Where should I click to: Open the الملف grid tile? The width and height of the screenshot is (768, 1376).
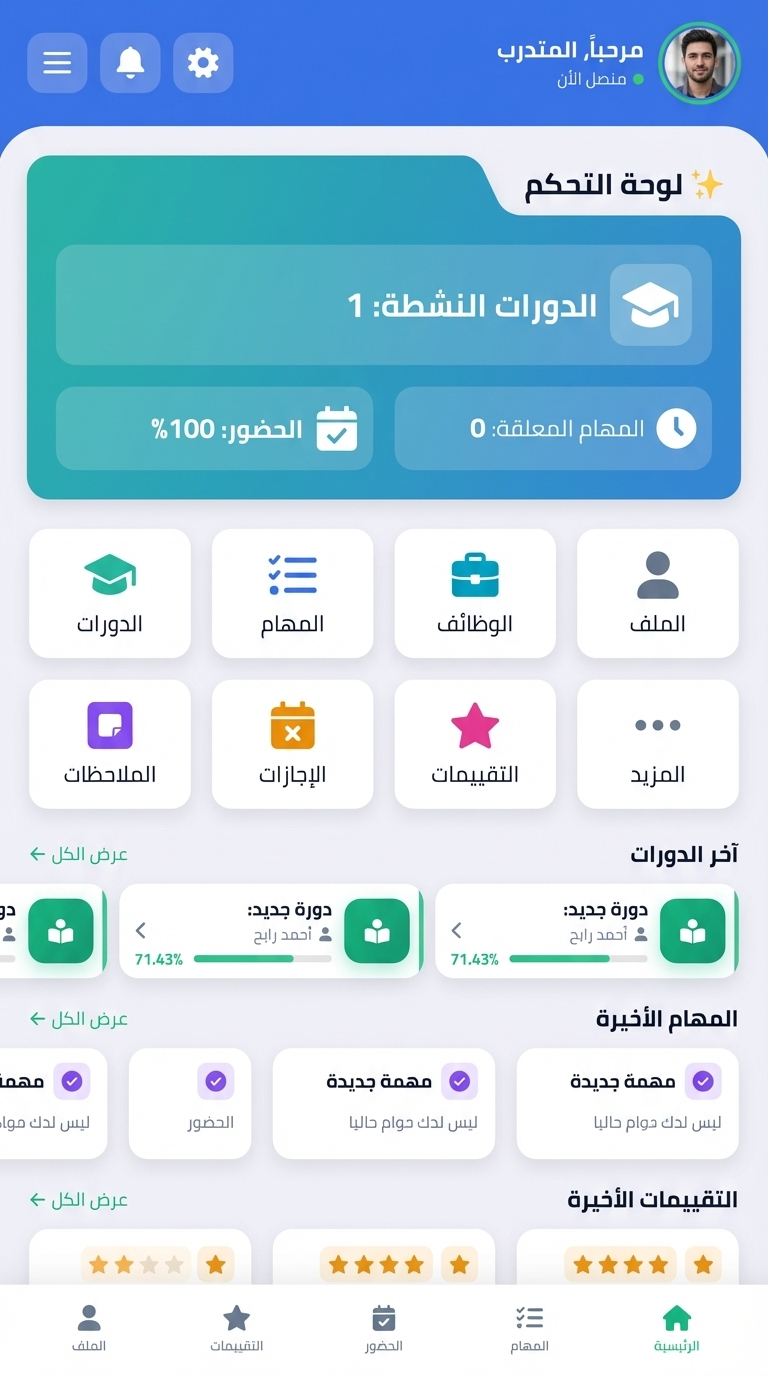pos(657,593)
